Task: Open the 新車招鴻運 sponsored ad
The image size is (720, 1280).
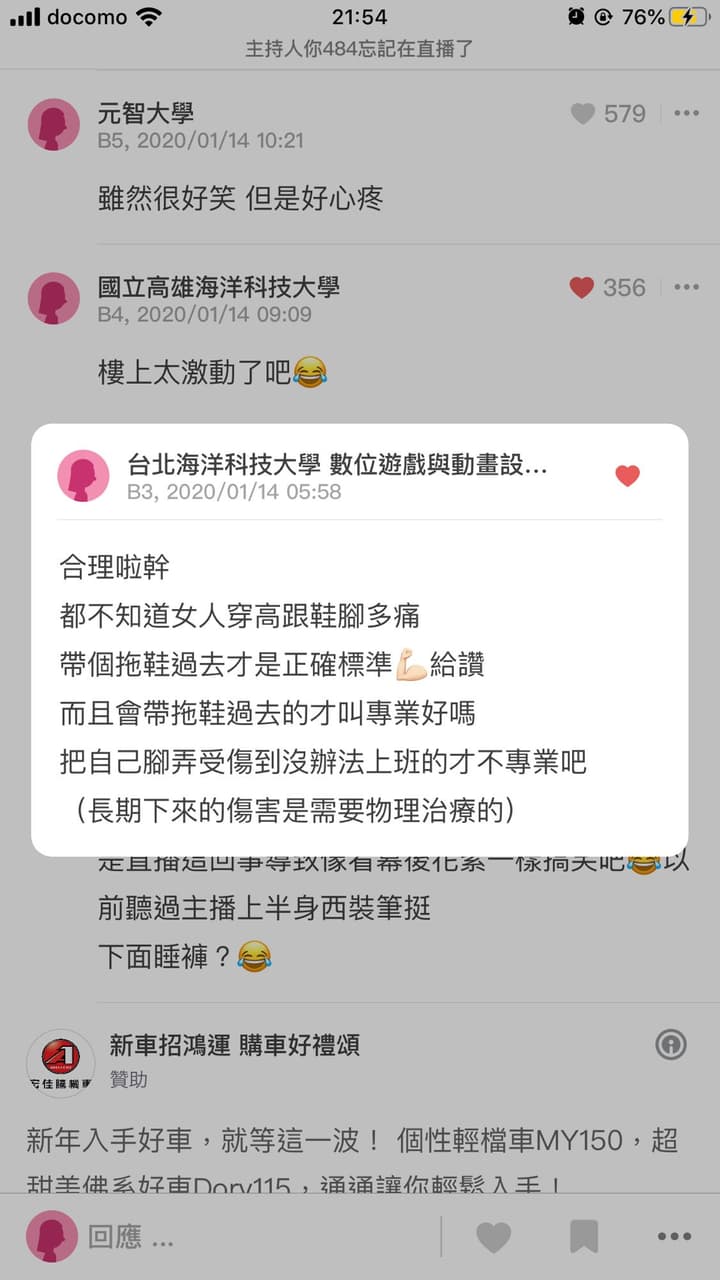Action: [x=234, y=1046]
